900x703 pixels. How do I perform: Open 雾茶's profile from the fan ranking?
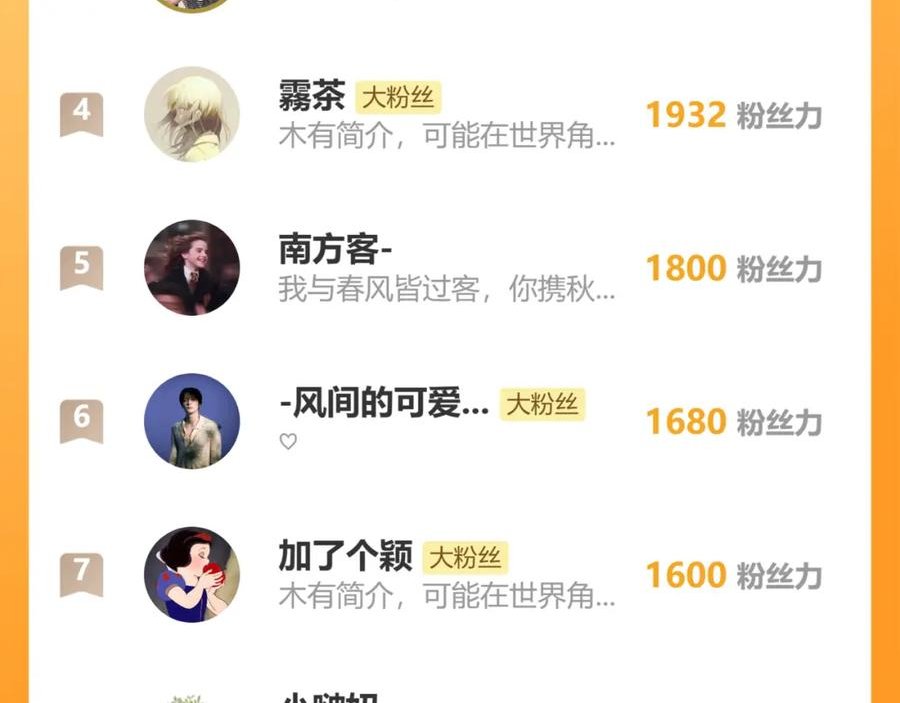coord(312,97)
